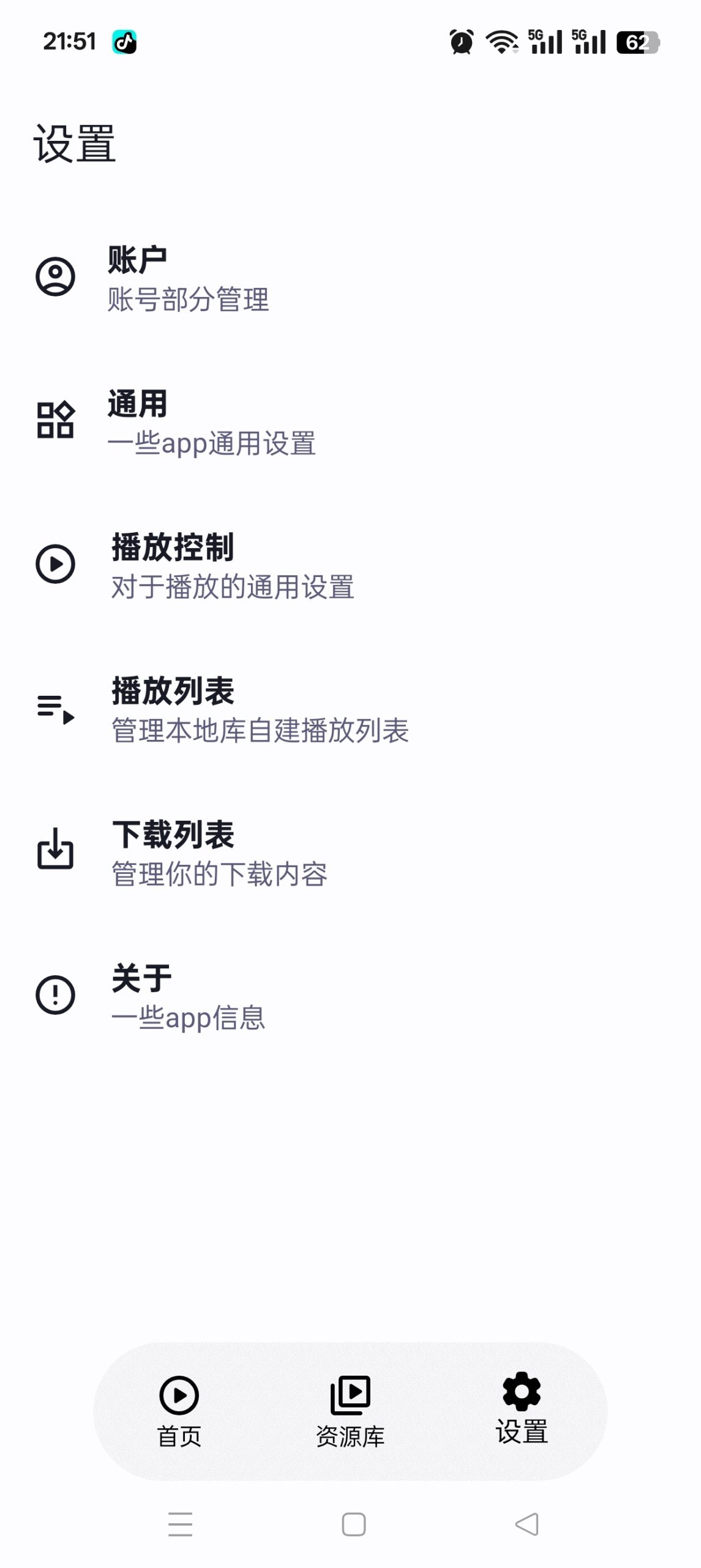Click the playlist icon next to 播放列表
This screenshot has width=701, height=1568.
pos(56,710)
